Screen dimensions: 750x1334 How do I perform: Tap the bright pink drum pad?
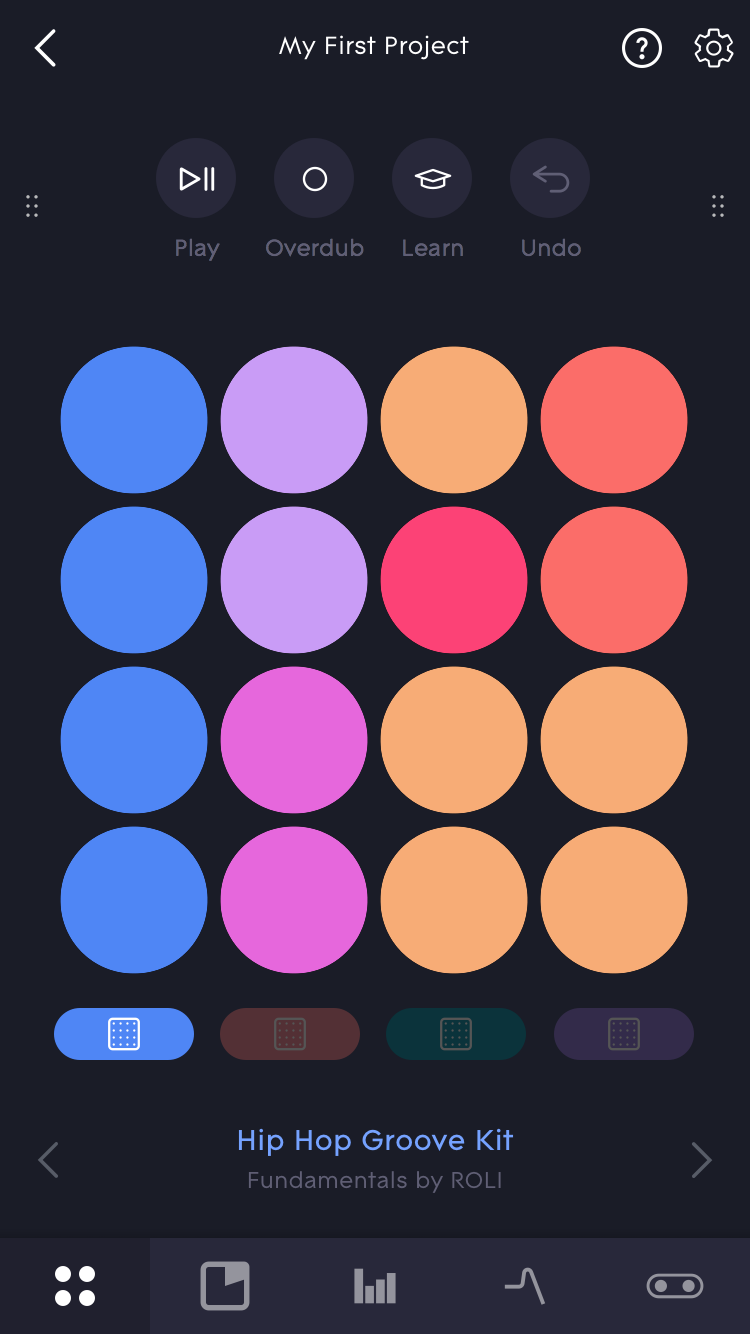tap(454, 580)
